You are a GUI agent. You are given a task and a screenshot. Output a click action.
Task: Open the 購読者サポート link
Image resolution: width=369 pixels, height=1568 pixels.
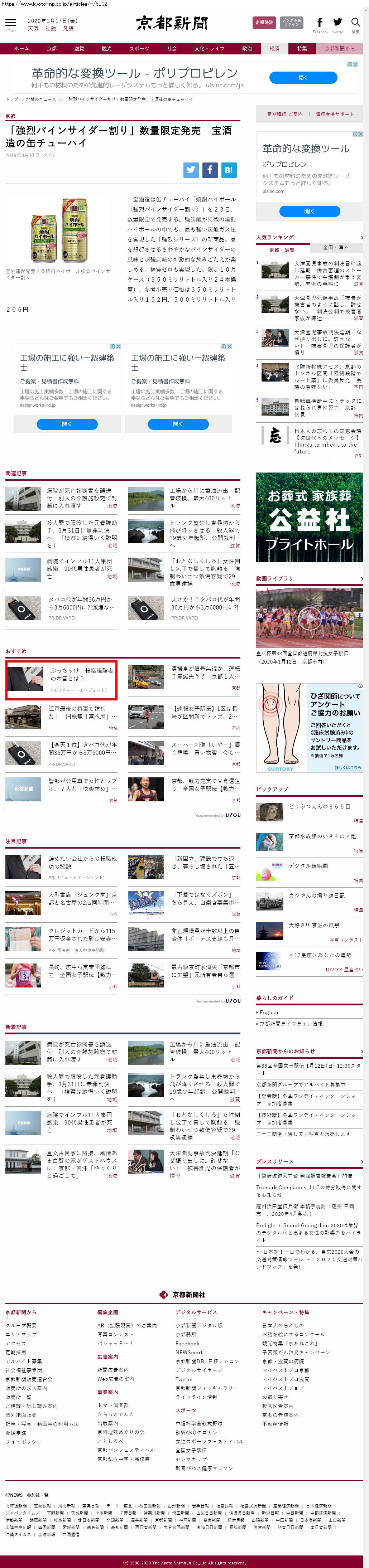334,114
